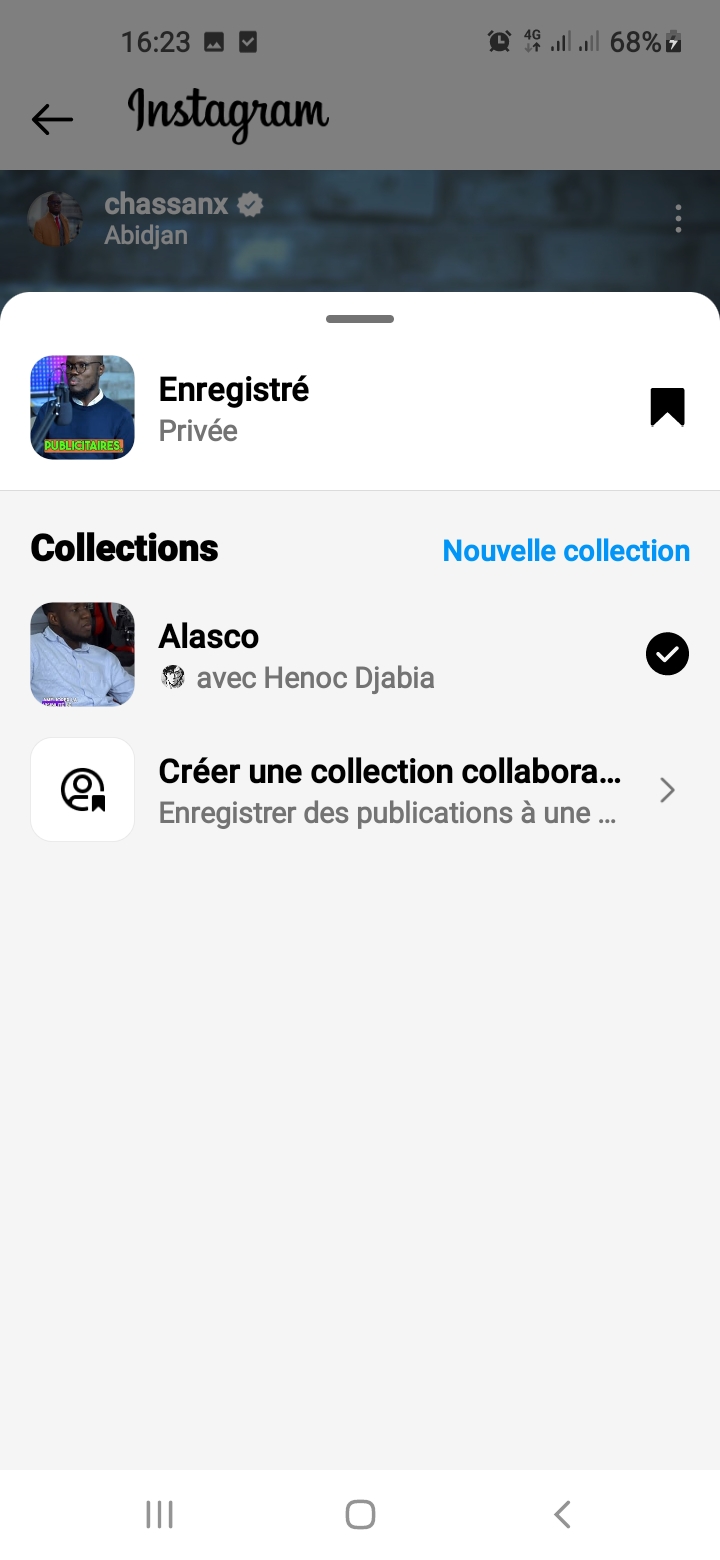Image resolution: width=720 pixels, height=1560 pixels.
Task: Unsave the post via the bookmark icon
Action: 667,407
